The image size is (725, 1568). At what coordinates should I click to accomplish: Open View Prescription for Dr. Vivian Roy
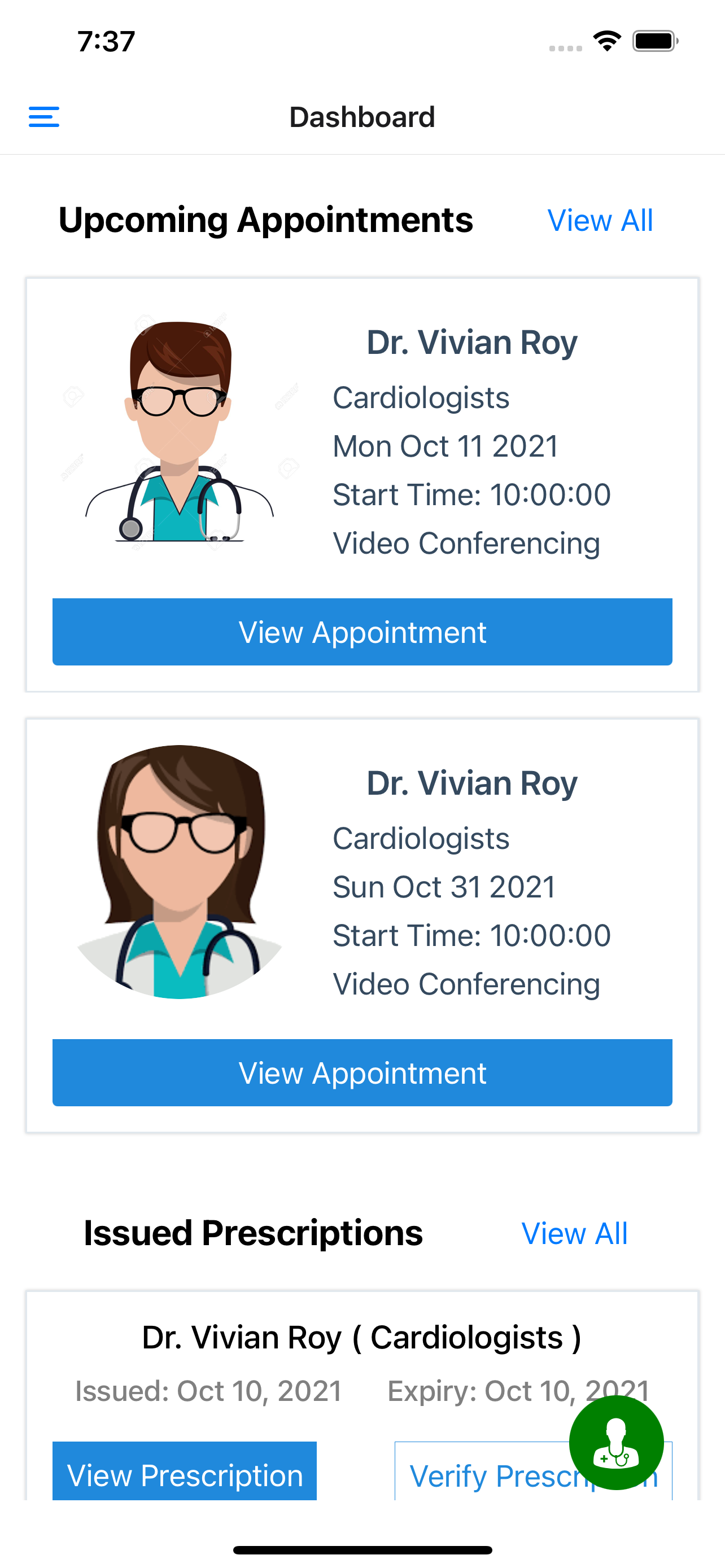click(x=185, y=1472)
